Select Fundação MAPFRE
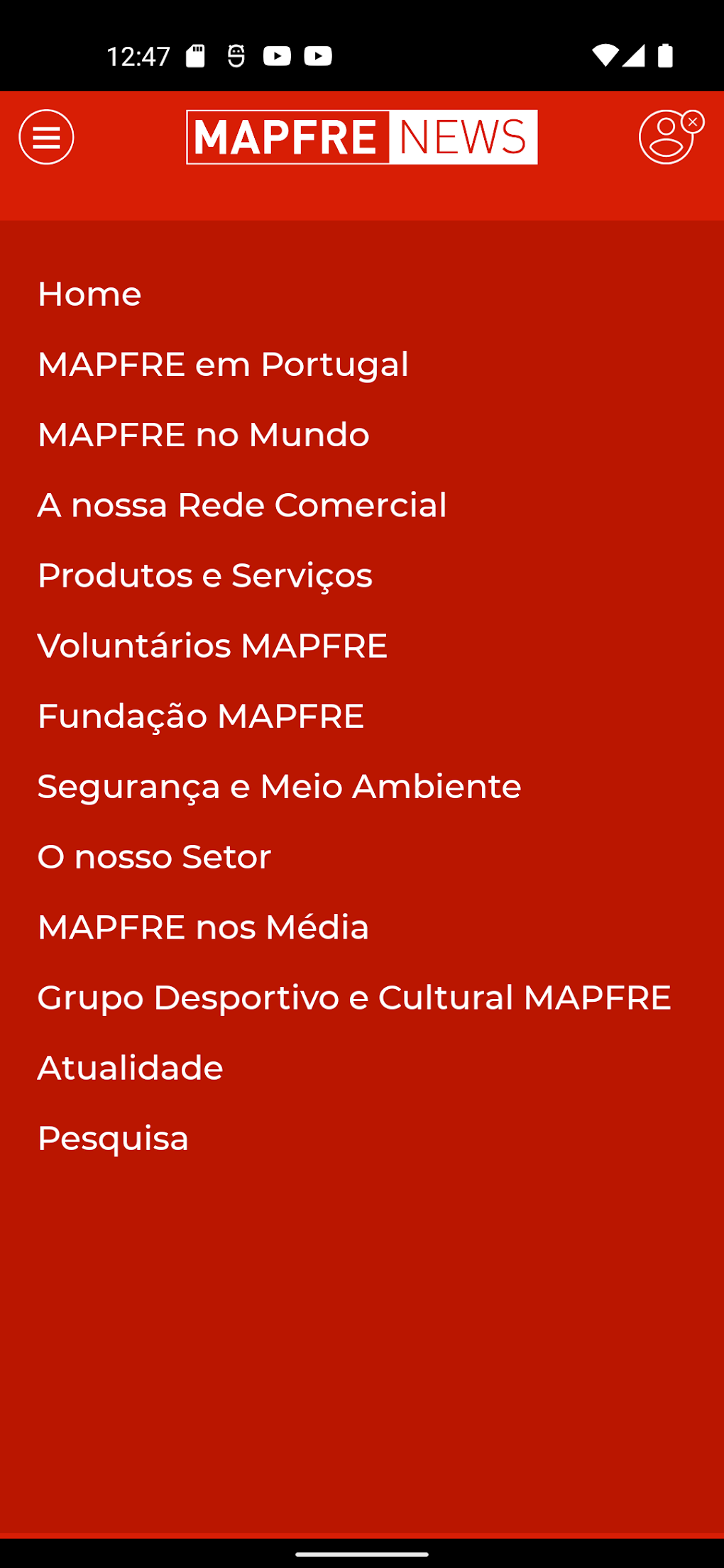 click(201, 716)
